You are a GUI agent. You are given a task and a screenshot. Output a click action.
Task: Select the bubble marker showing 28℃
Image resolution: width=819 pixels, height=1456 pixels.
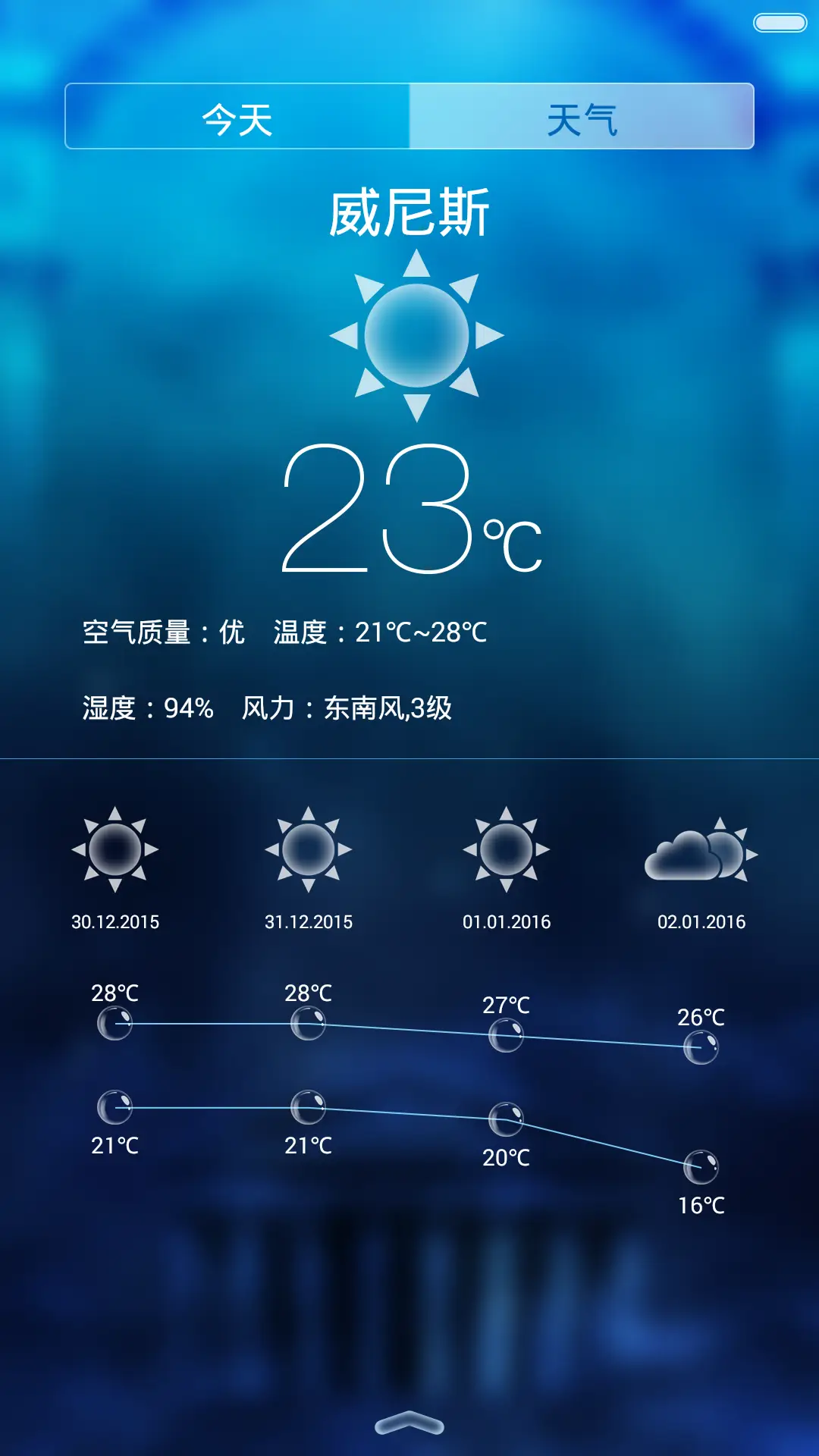[114, 1022]
